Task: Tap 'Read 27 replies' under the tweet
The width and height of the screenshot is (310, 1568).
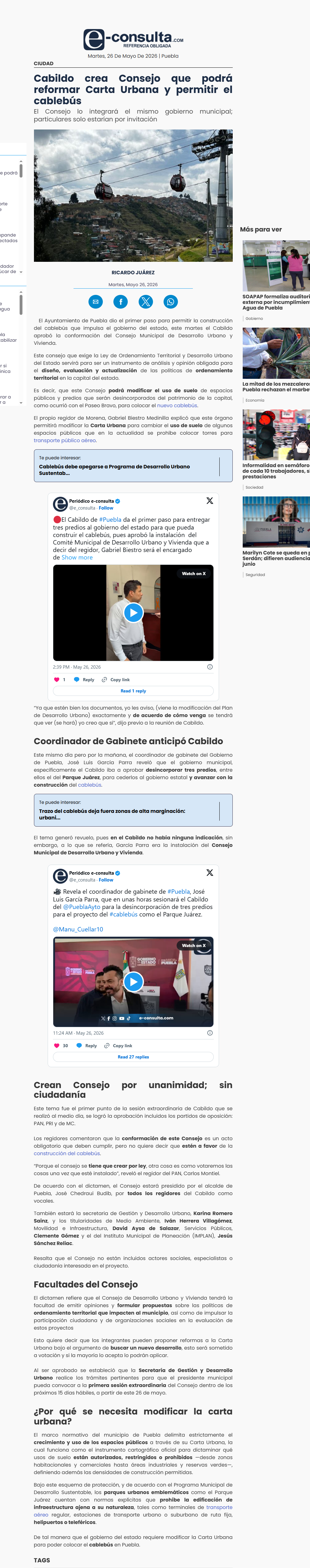Action: coord(133,1057)
